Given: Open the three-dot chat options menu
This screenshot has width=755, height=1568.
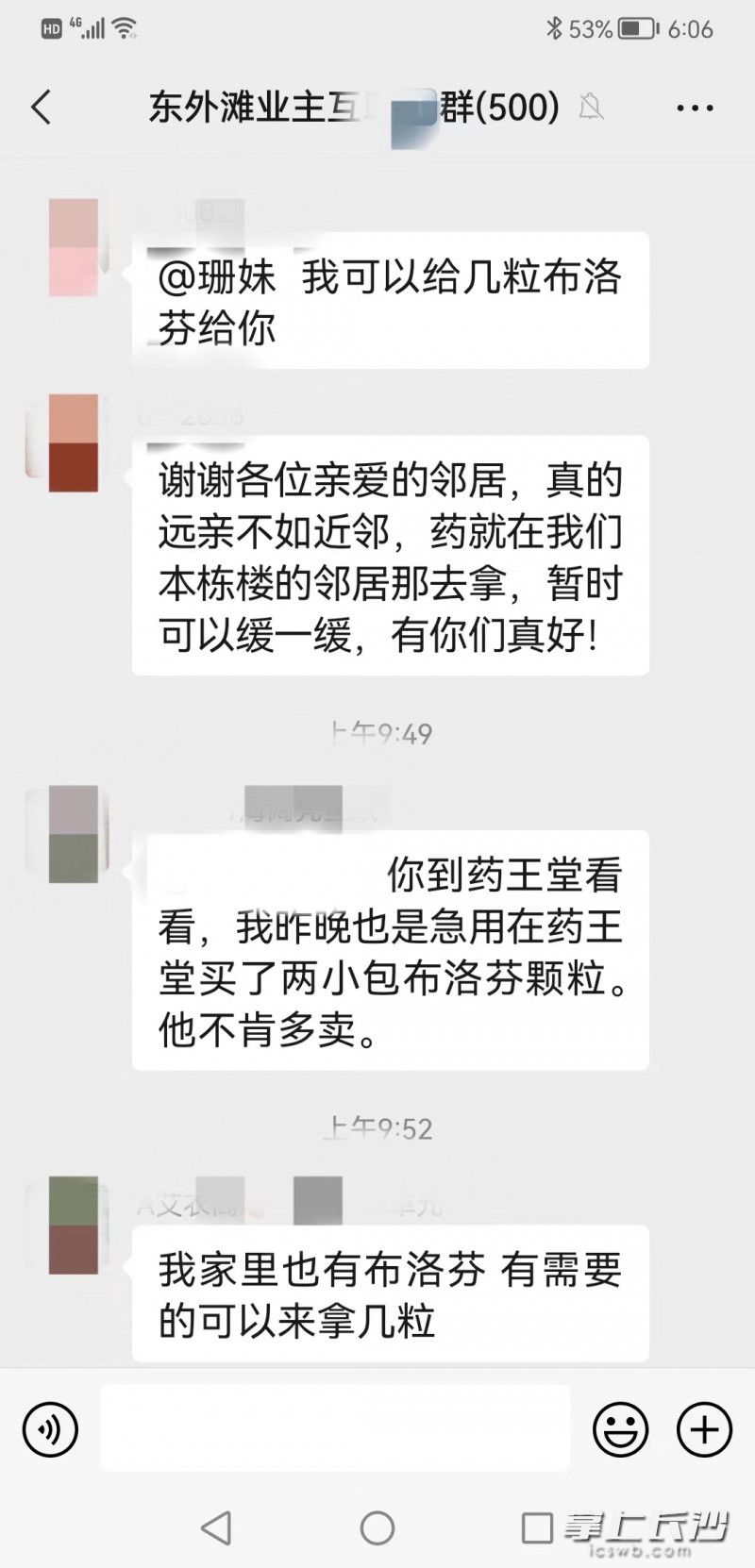Looking at the screenshot, I should (695, 108).
